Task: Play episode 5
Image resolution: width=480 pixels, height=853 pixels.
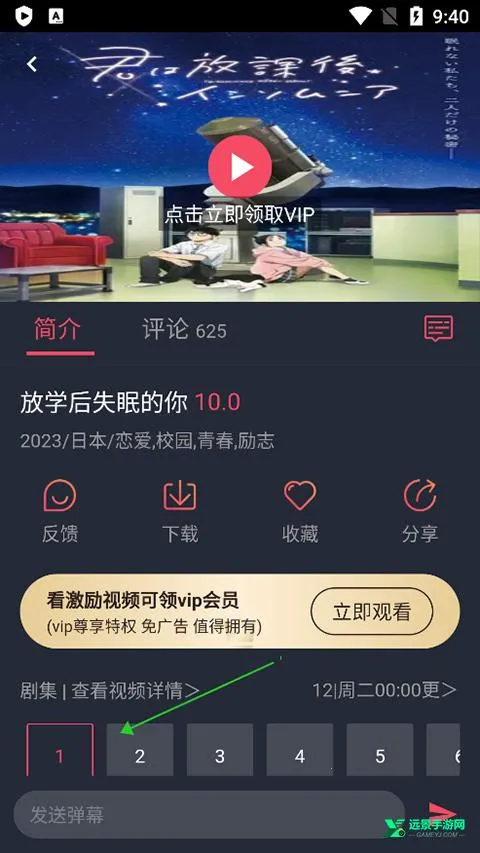Action: click(x=380, y=750)
